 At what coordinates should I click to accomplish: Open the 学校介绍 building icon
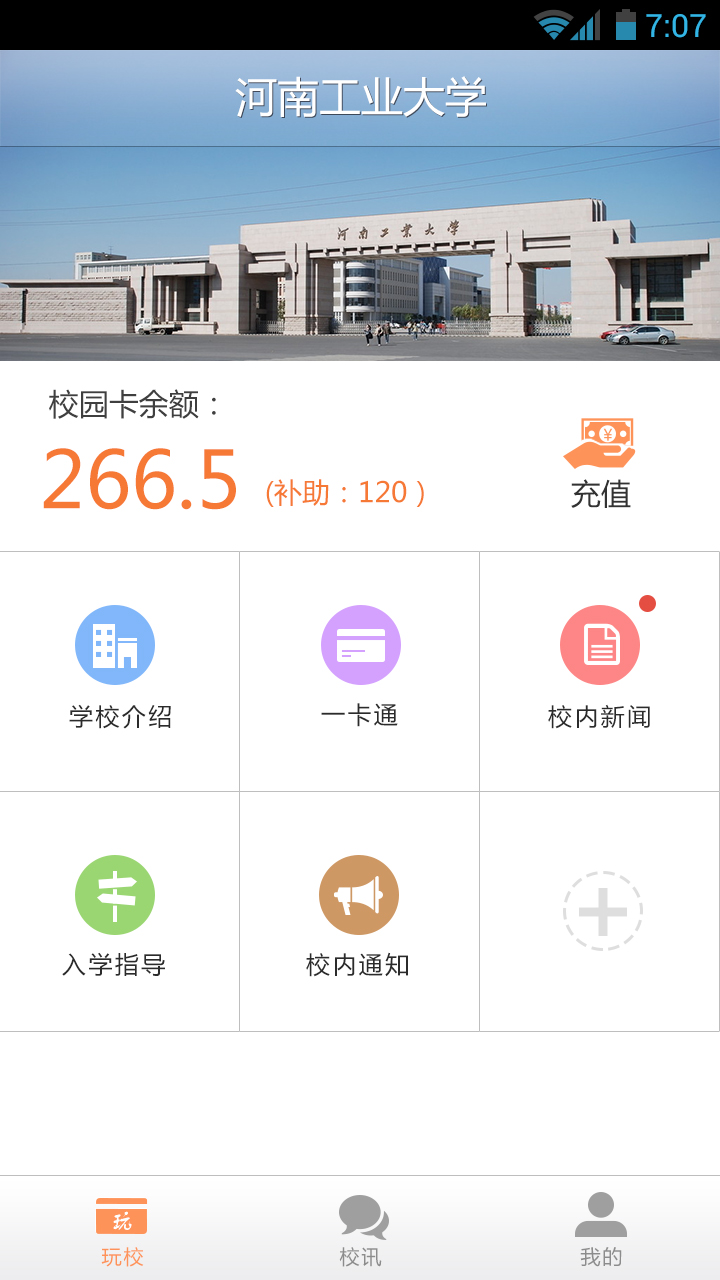(115, 644)
